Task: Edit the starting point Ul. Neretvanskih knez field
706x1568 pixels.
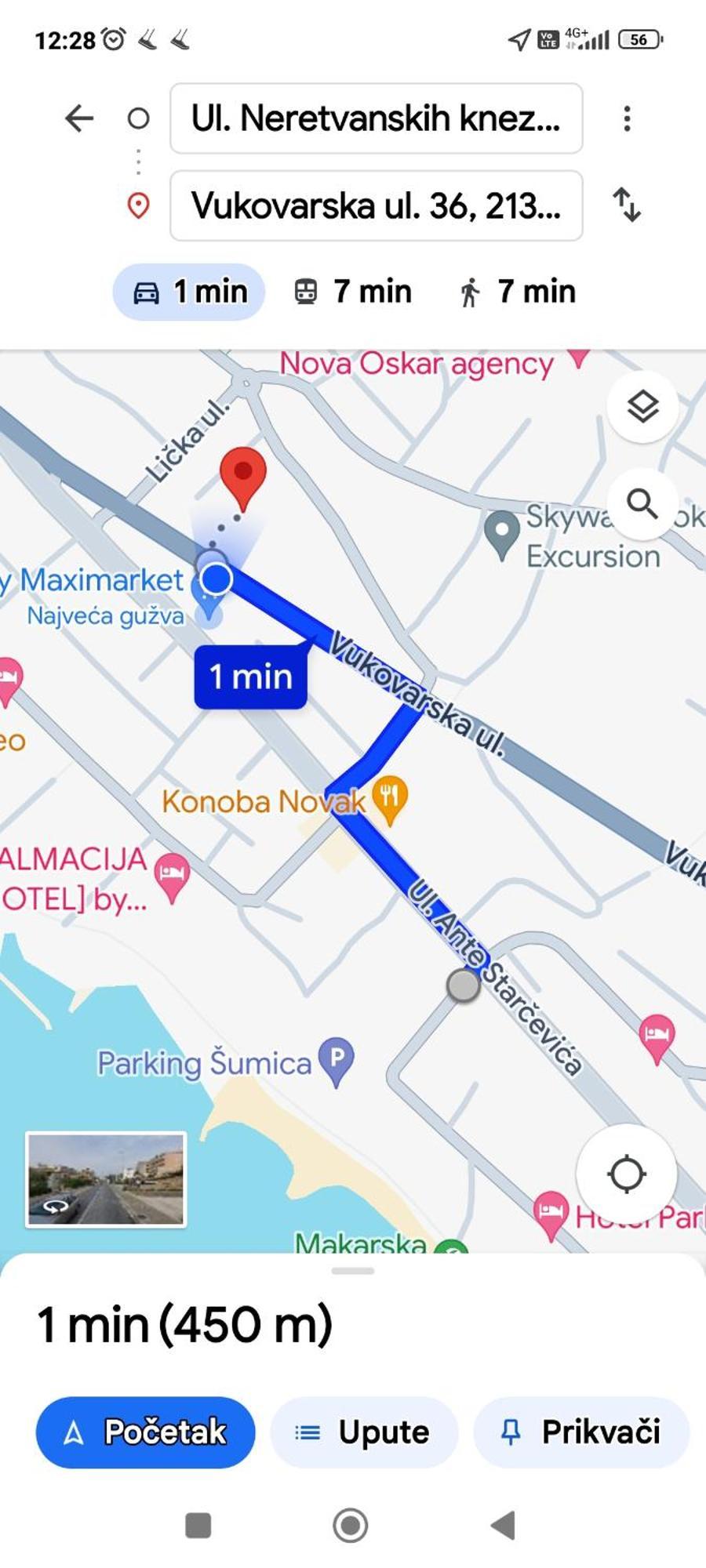Action: (376, 118)
